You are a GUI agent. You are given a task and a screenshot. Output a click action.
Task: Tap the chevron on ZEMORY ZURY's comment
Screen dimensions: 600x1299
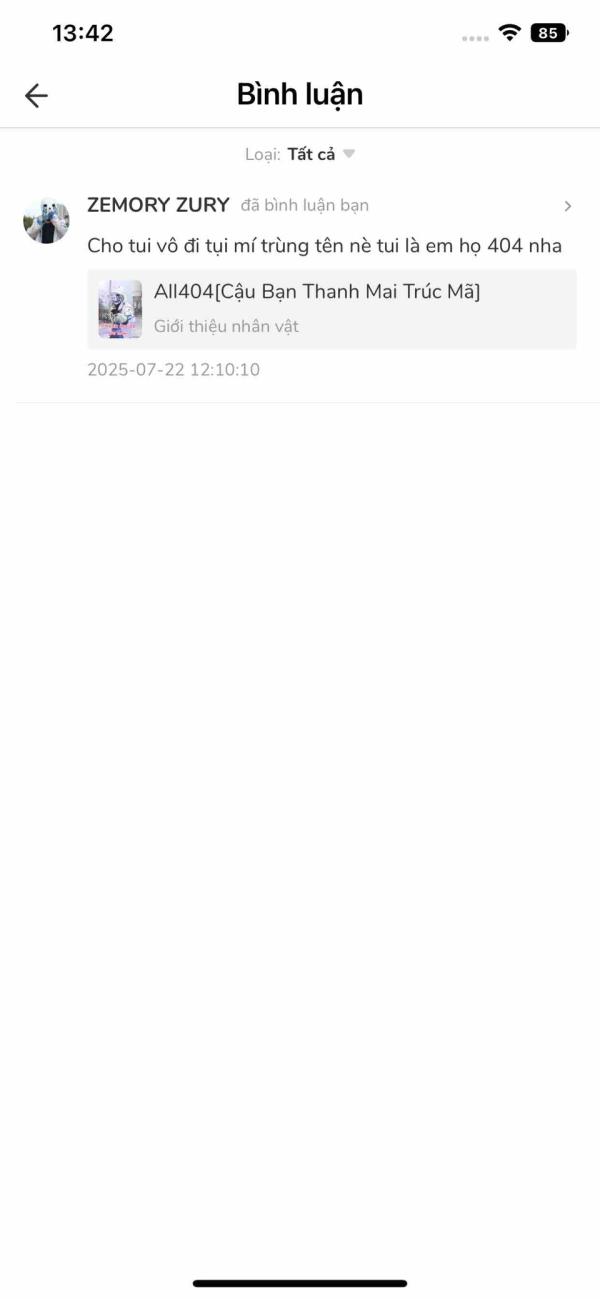click(567, 206)
